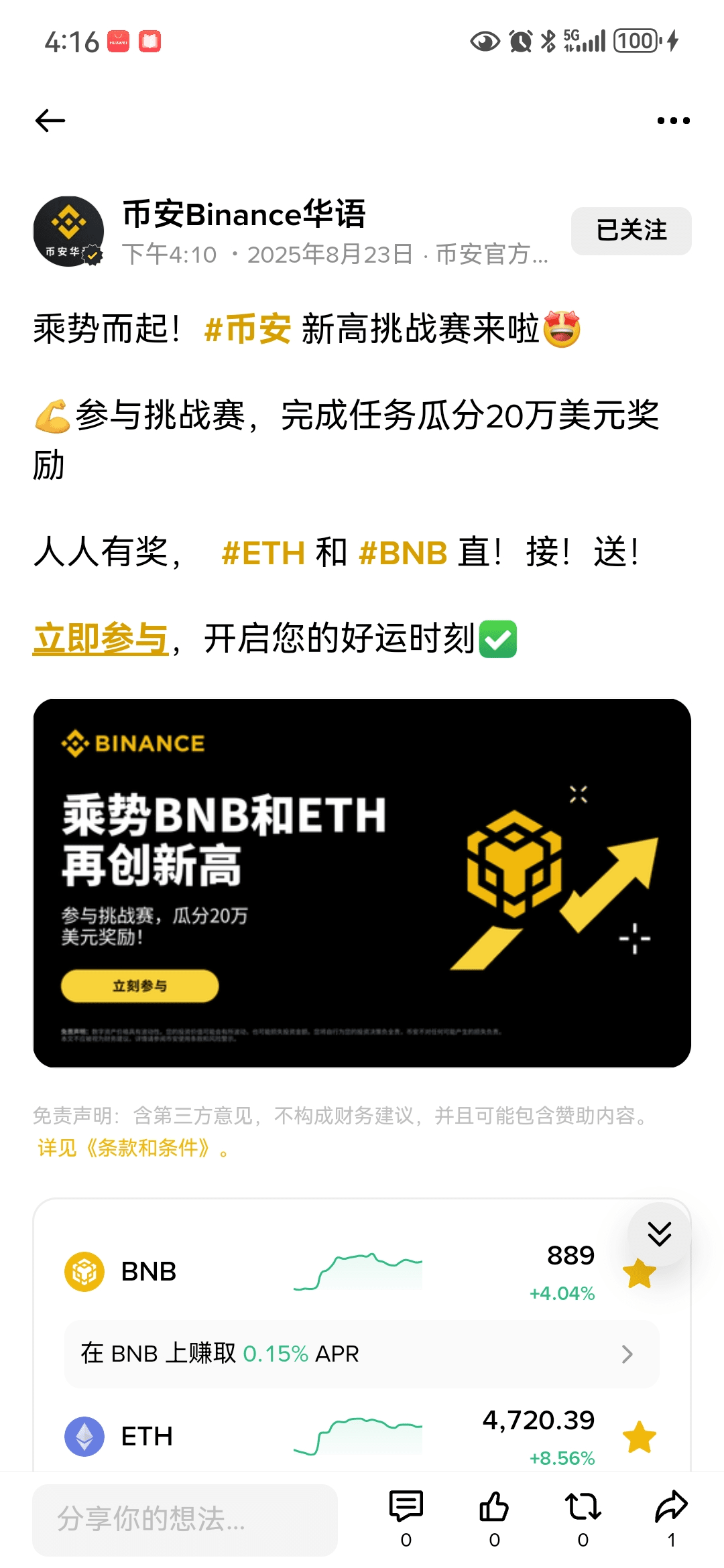Open the #币安 hashtag
The image size is (724, 1568).
247,329
